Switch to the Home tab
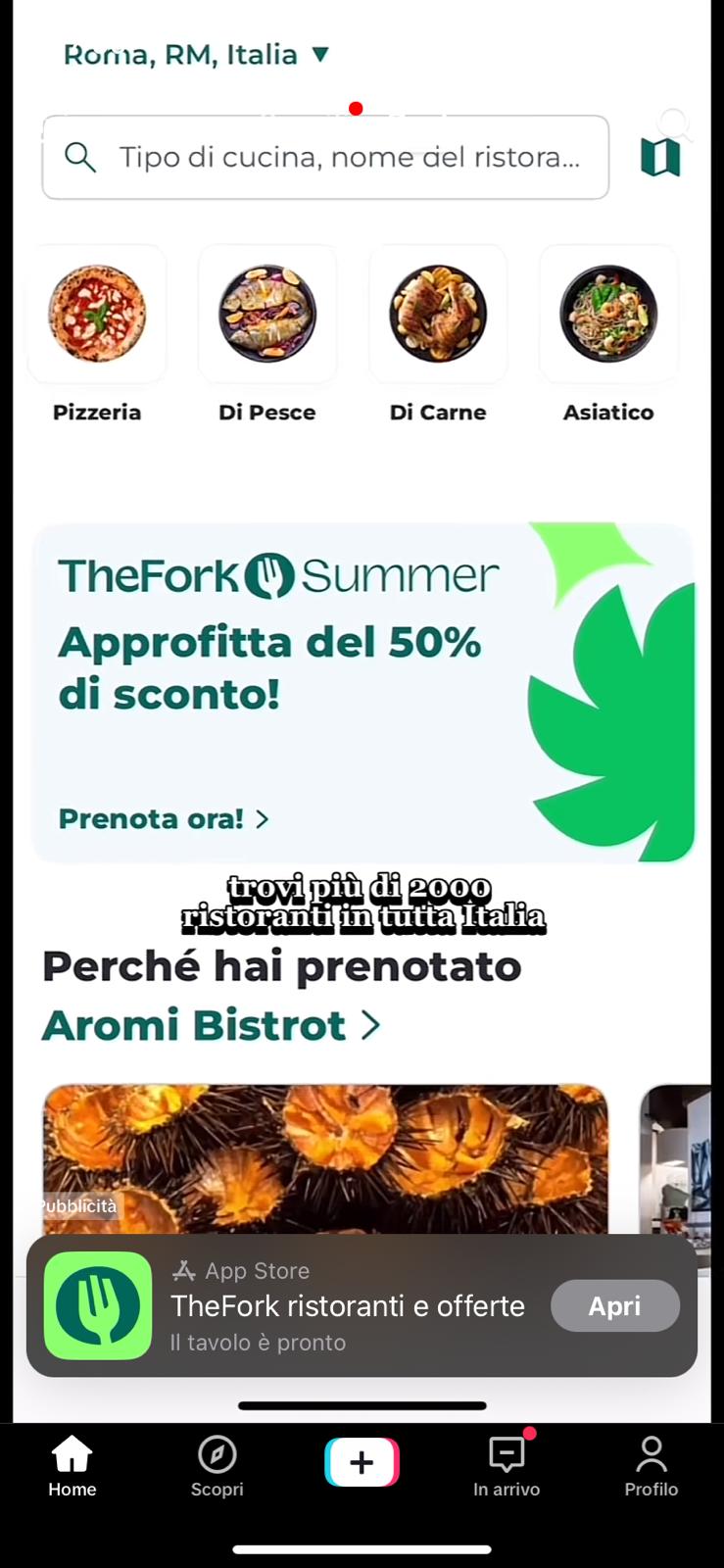 coord(72,1466)
